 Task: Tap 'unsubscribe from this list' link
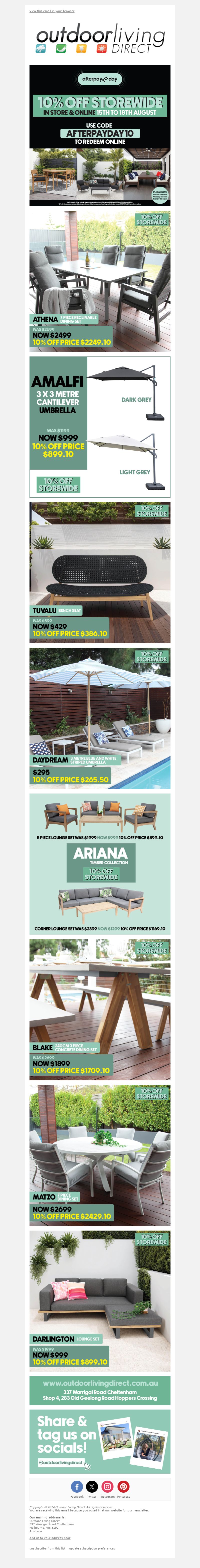point(47,1548)
